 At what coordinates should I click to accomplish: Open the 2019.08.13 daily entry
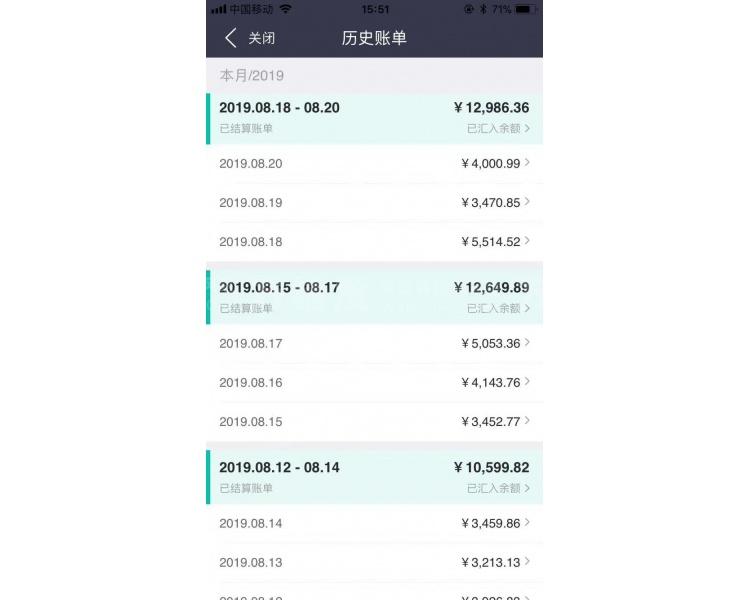click(x=374, y=562)
